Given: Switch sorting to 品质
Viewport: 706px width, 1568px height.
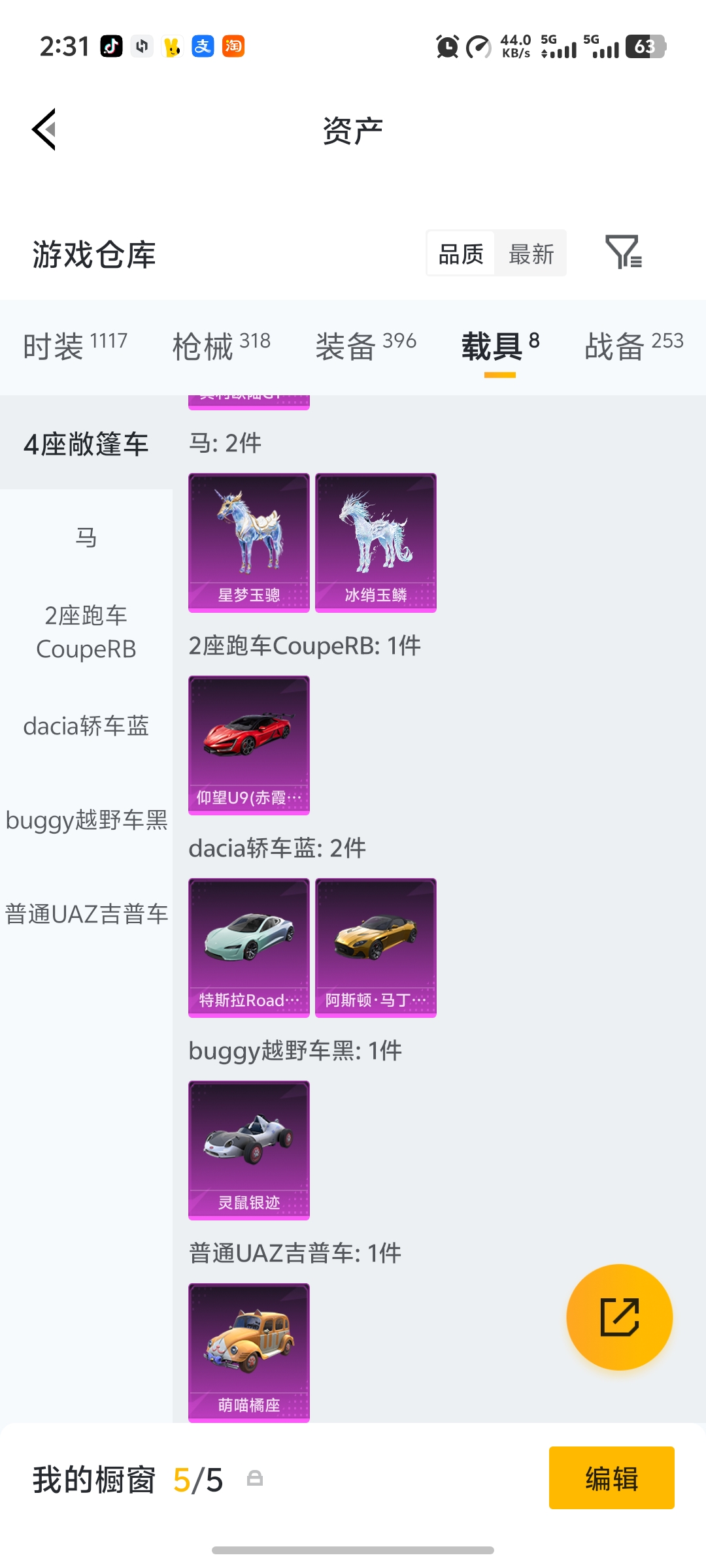Looking at the screenshot, I should click(460, 253).
